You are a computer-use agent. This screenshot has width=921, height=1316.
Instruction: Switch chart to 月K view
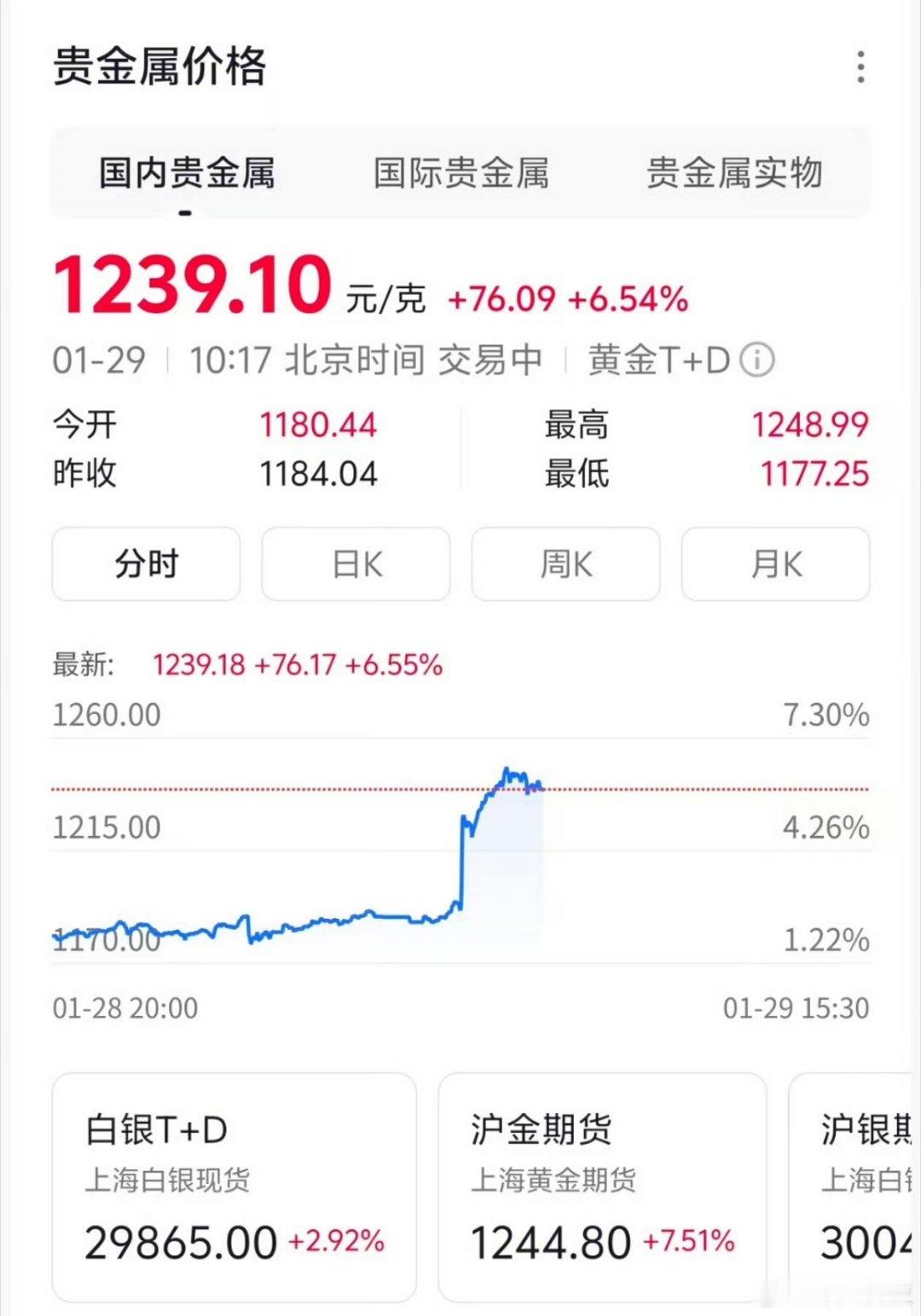coord(775,563)
